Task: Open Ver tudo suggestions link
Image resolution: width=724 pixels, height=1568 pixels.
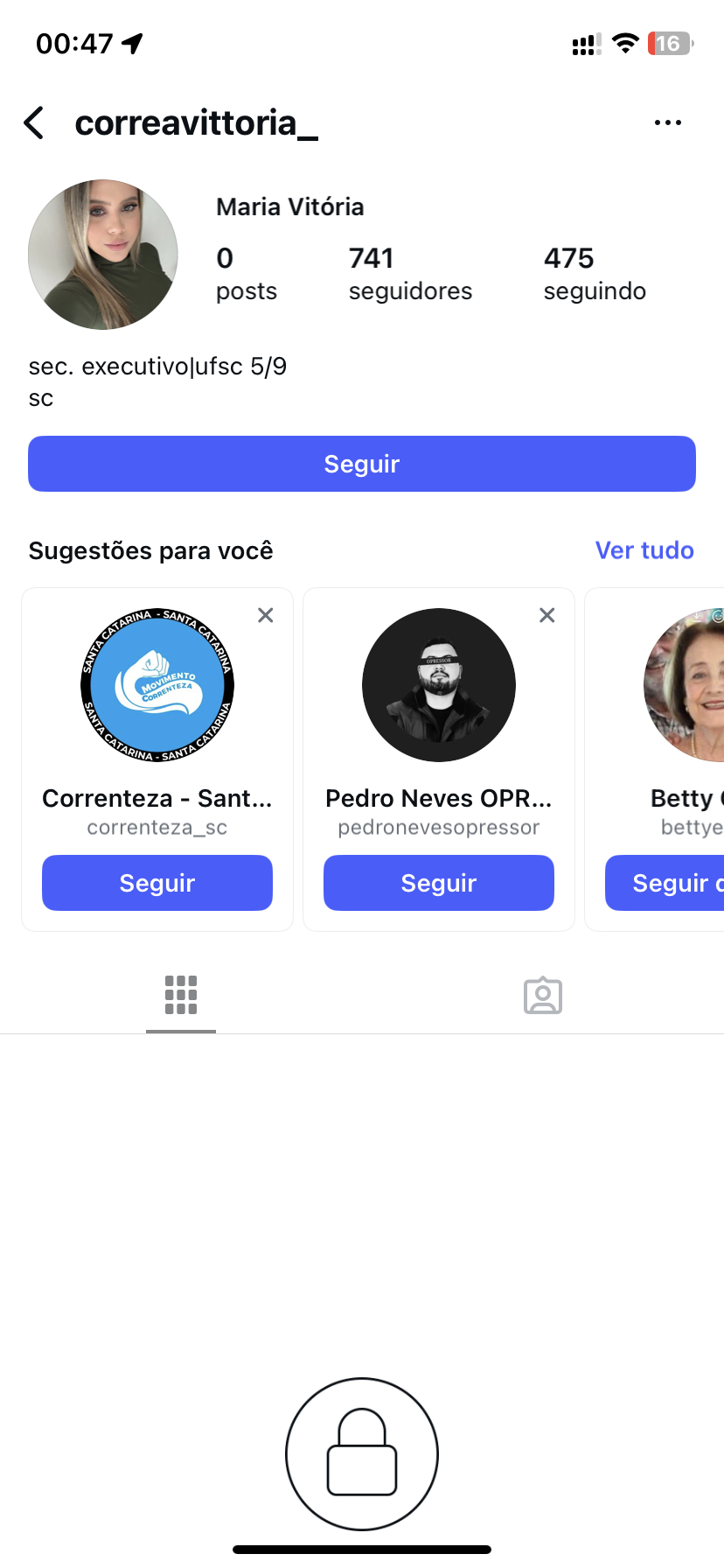Action: pyautogui.click(x=644, y=550)
